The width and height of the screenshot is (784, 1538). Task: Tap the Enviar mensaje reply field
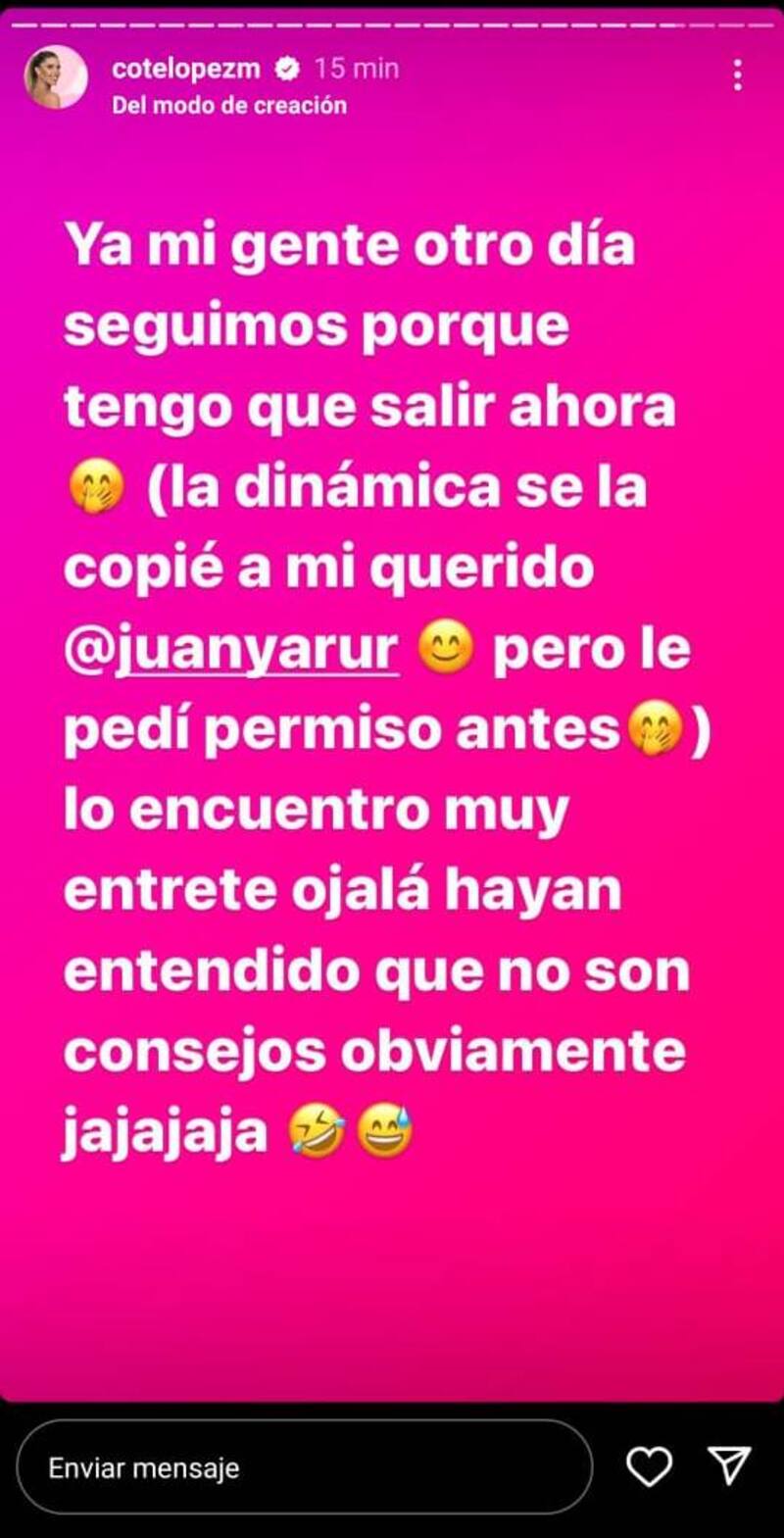tap(304, 1467)
